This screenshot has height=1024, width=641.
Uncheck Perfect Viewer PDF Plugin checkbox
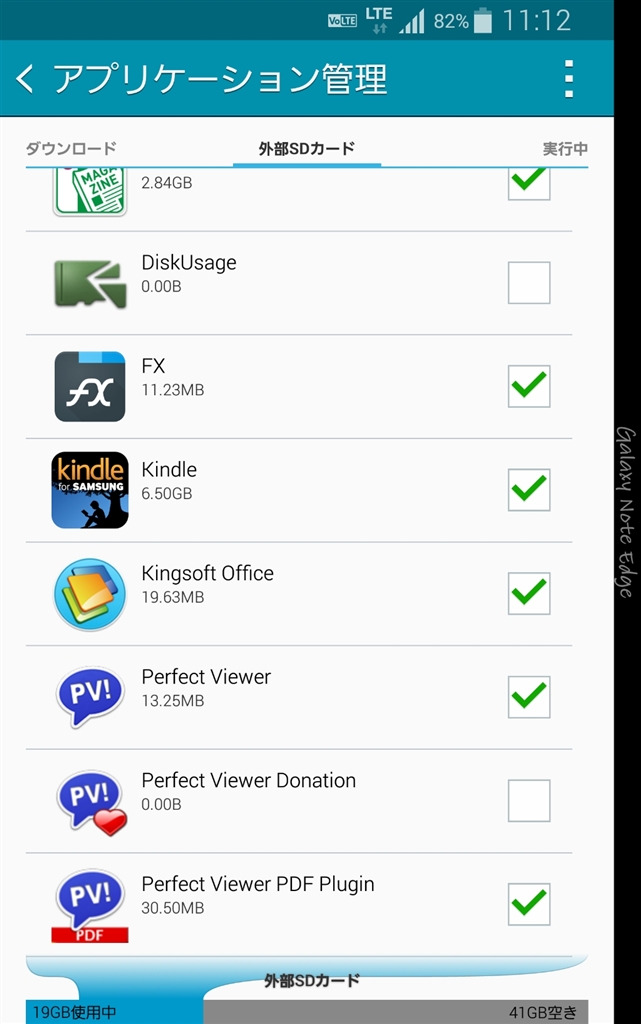coord(529,905)
